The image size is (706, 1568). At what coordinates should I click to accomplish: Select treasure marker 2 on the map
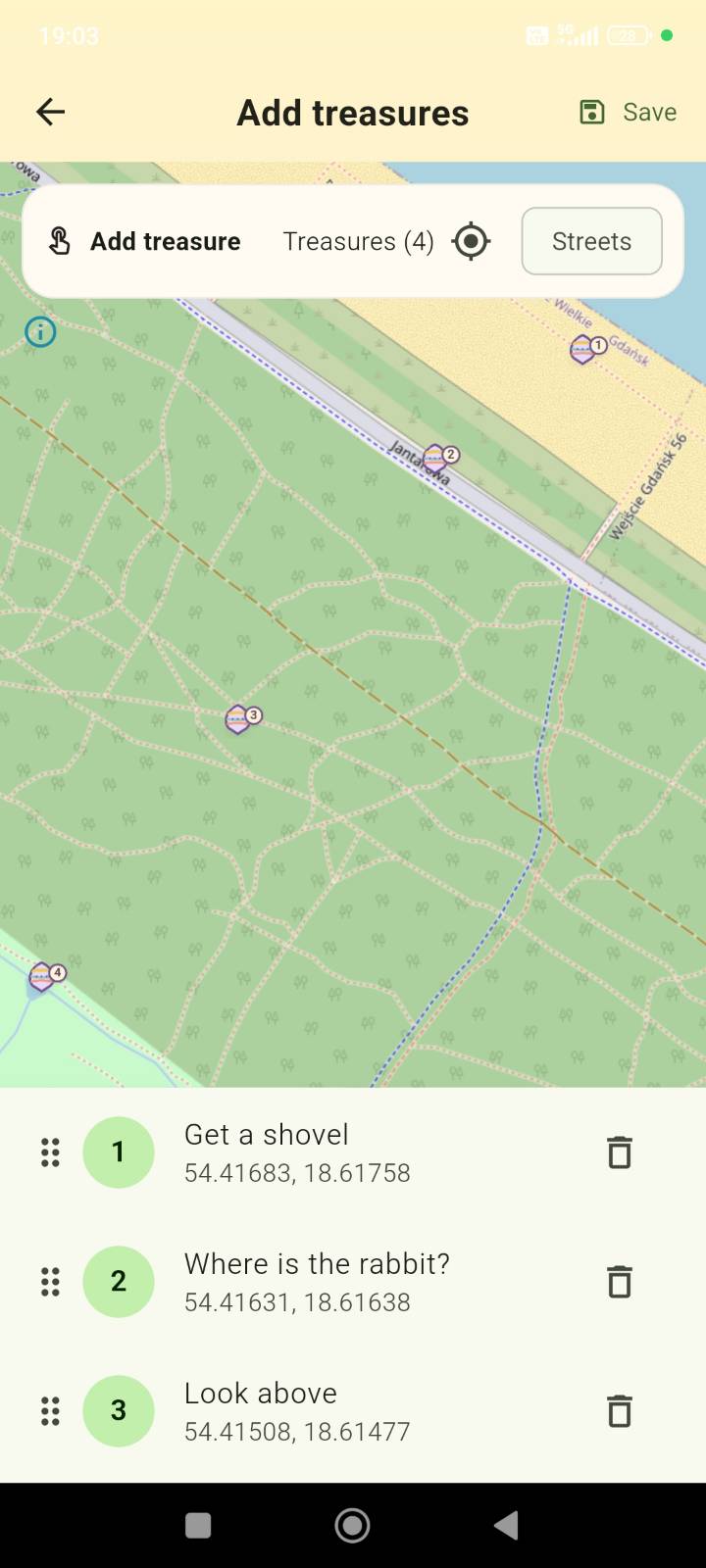(437, 458)
